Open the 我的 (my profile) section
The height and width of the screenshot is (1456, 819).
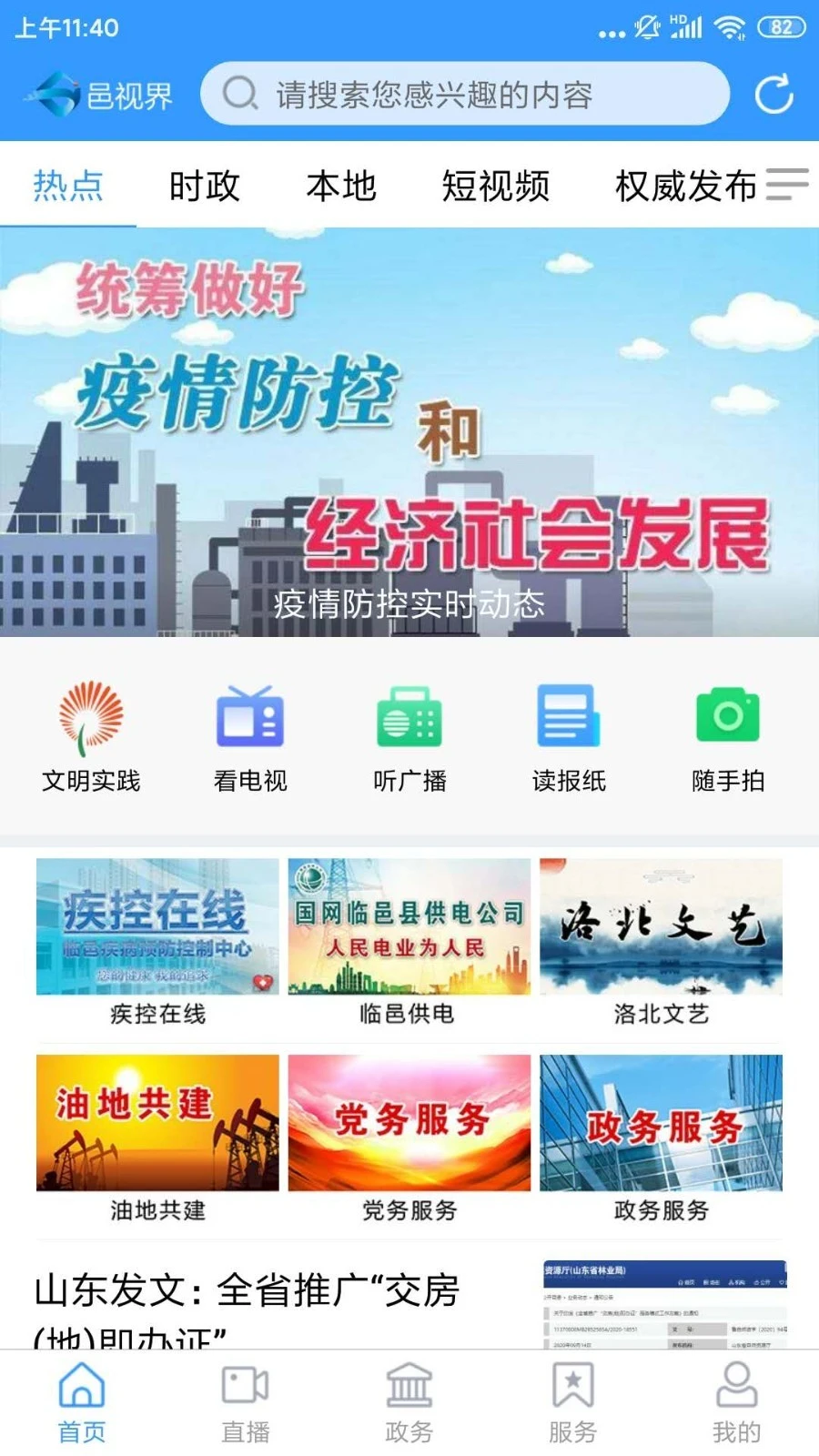click(735, 1401)
